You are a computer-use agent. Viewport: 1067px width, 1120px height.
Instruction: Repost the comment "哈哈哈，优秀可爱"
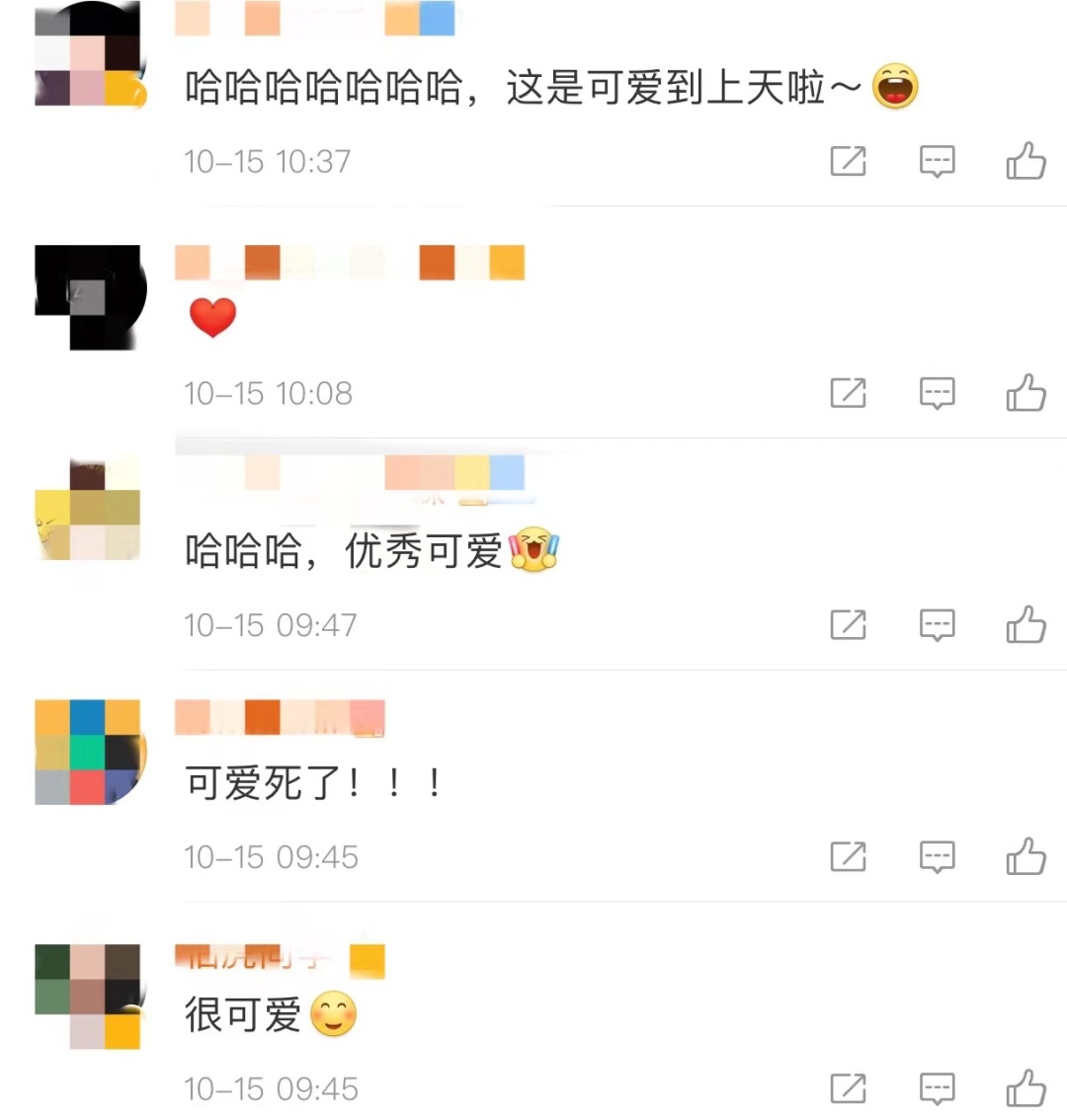click(x=848, y=625)
